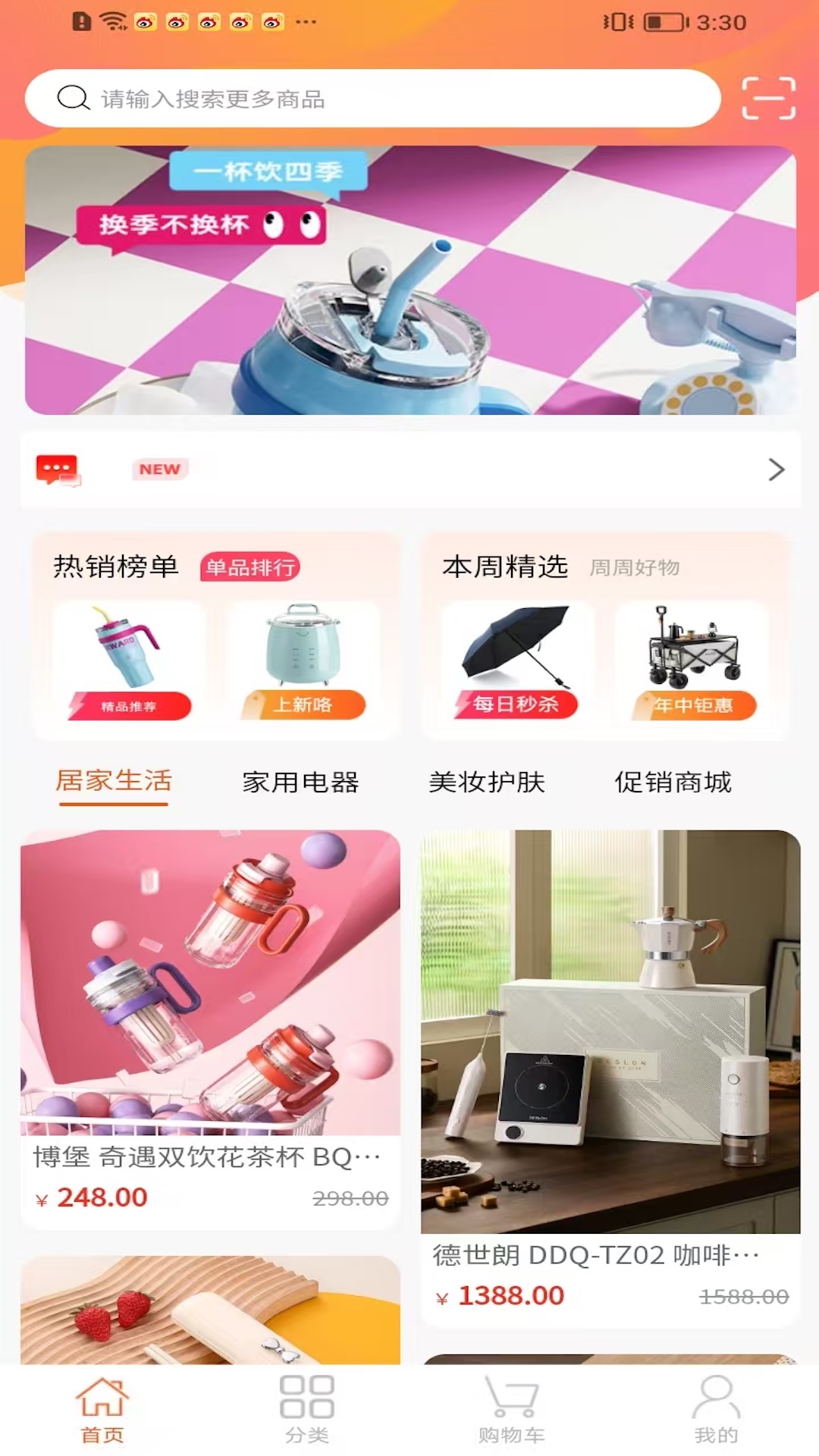
Task: Switch to the 家用电器 tab
Action: coord(300,782)
